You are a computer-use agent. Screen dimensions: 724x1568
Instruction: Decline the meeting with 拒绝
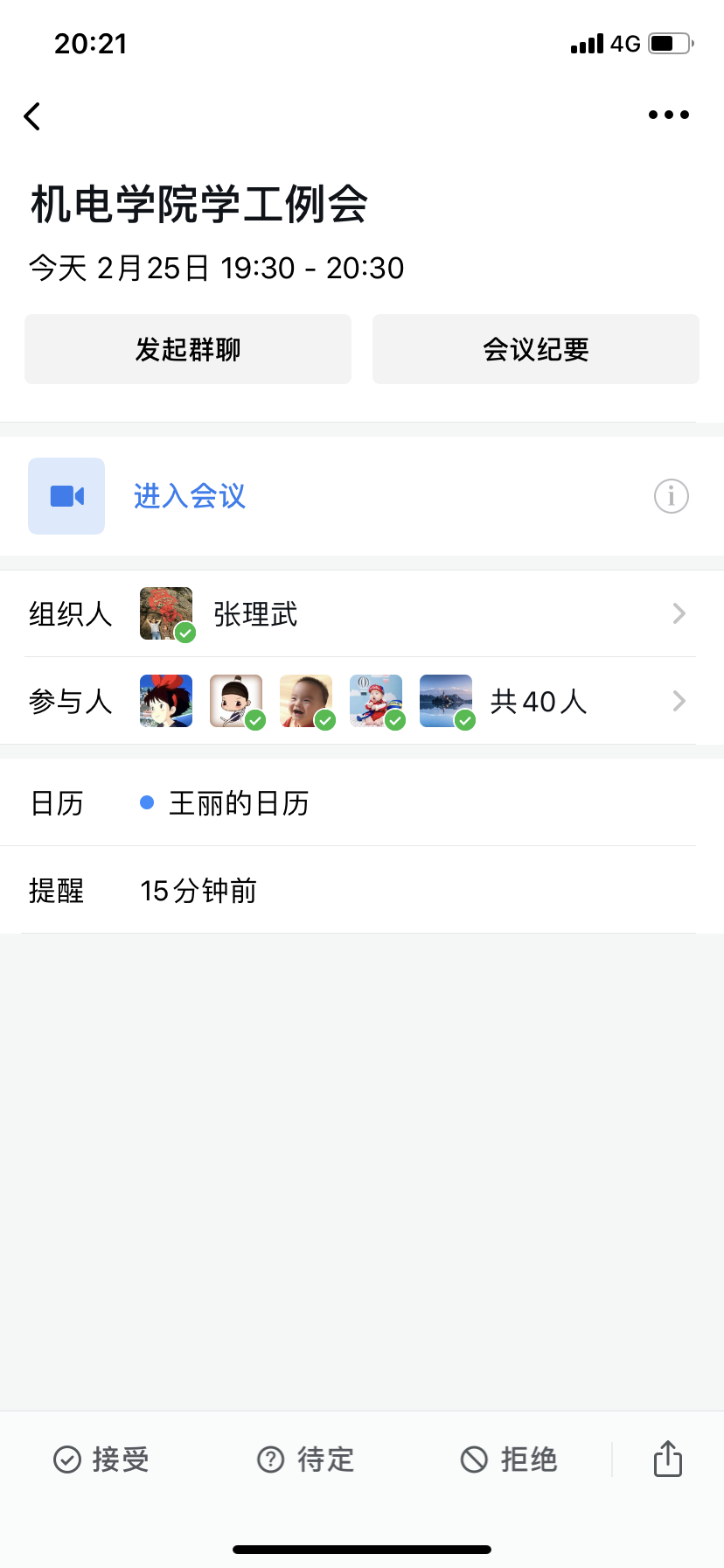[509, 1459]
